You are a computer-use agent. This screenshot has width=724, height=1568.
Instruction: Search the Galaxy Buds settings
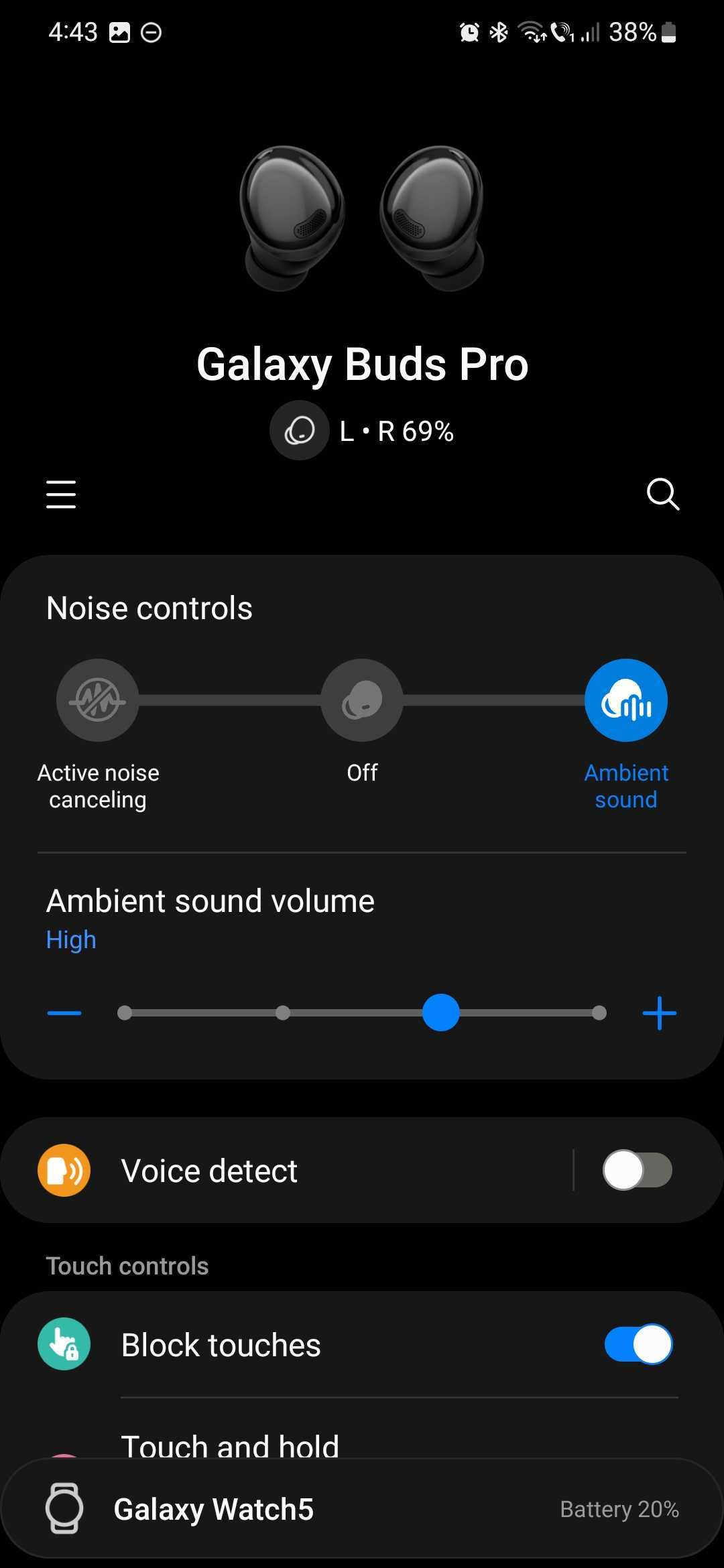coord(662,495)
